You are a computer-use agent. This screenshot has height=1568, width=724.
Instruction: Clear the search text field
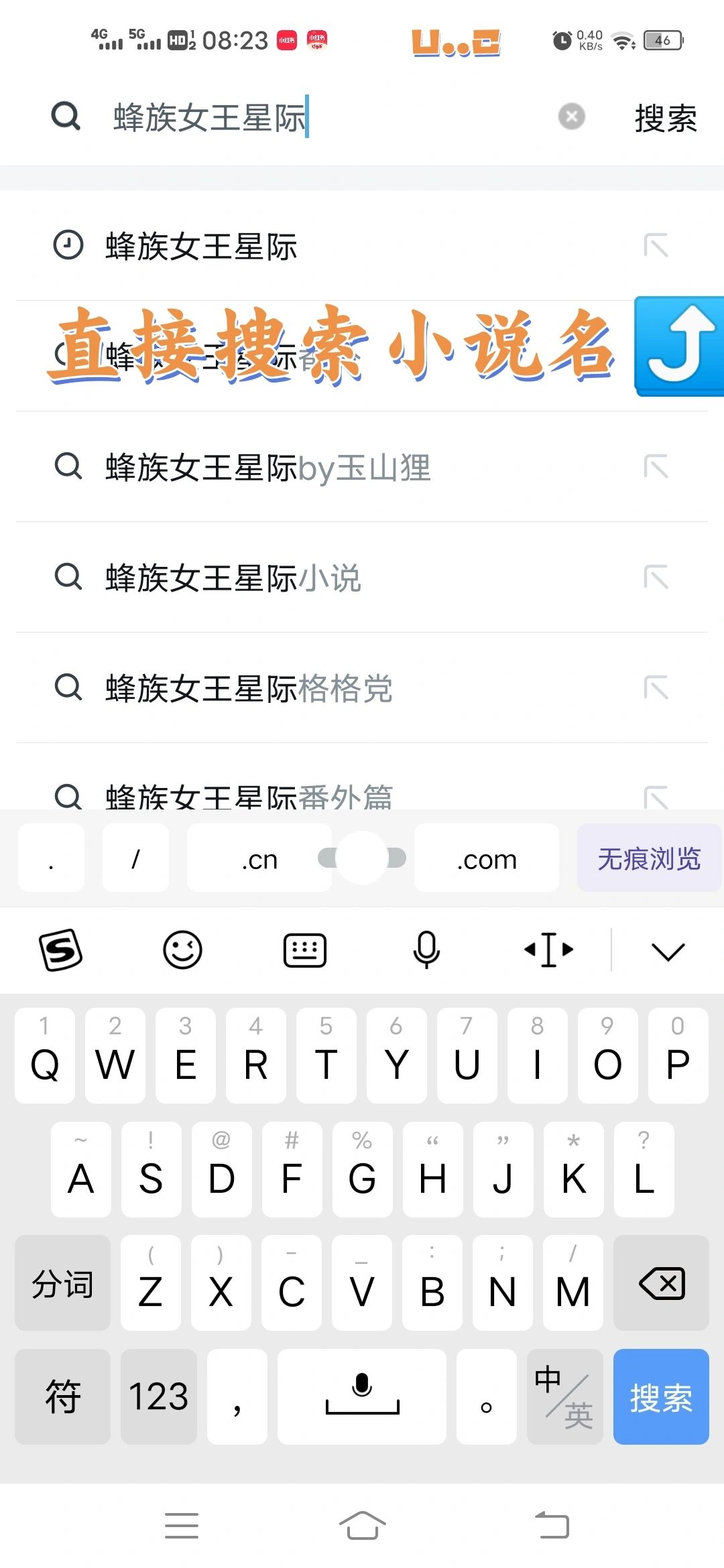coord(571,117)
